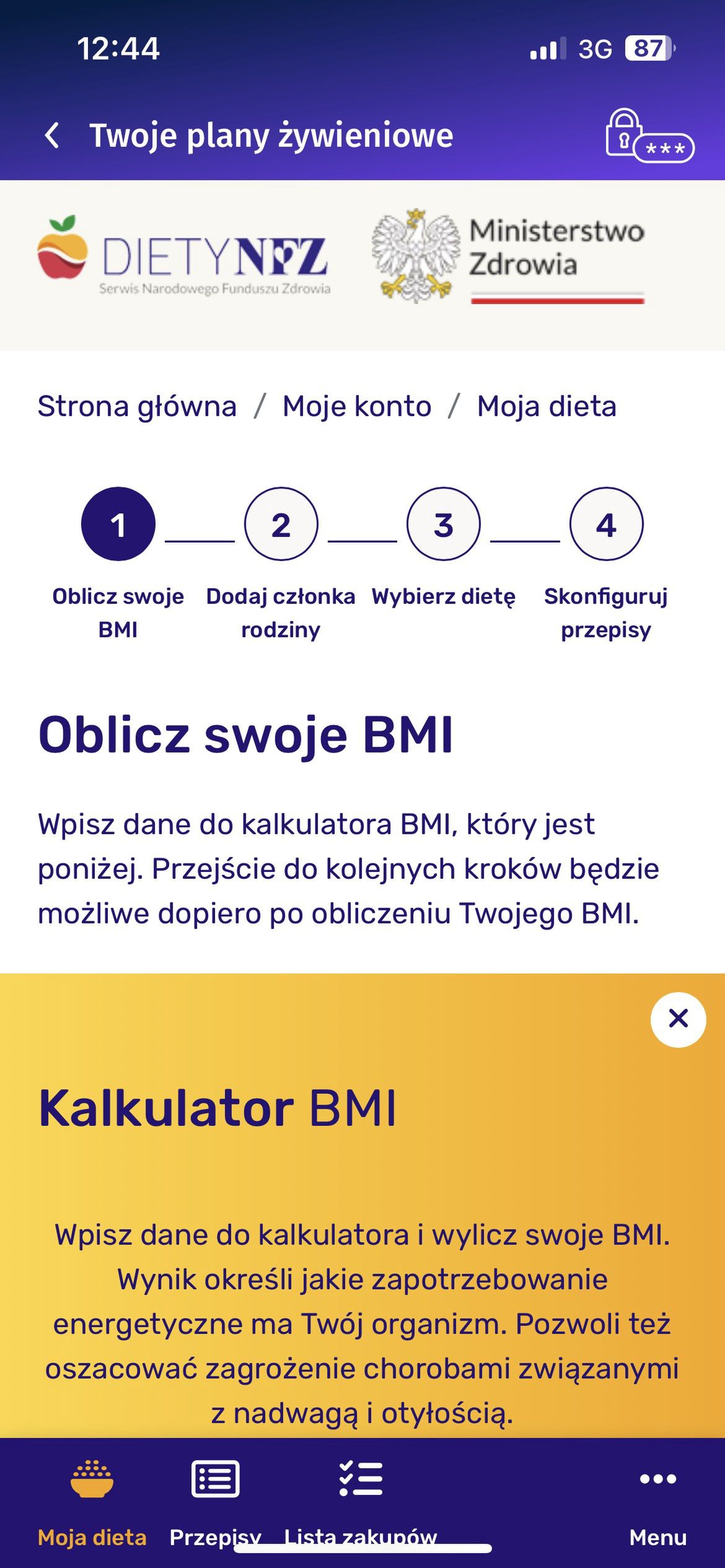Go back from Twoje plany żywieniowe
Viewport: 725px width, 1568px height.
pos(53,135)
